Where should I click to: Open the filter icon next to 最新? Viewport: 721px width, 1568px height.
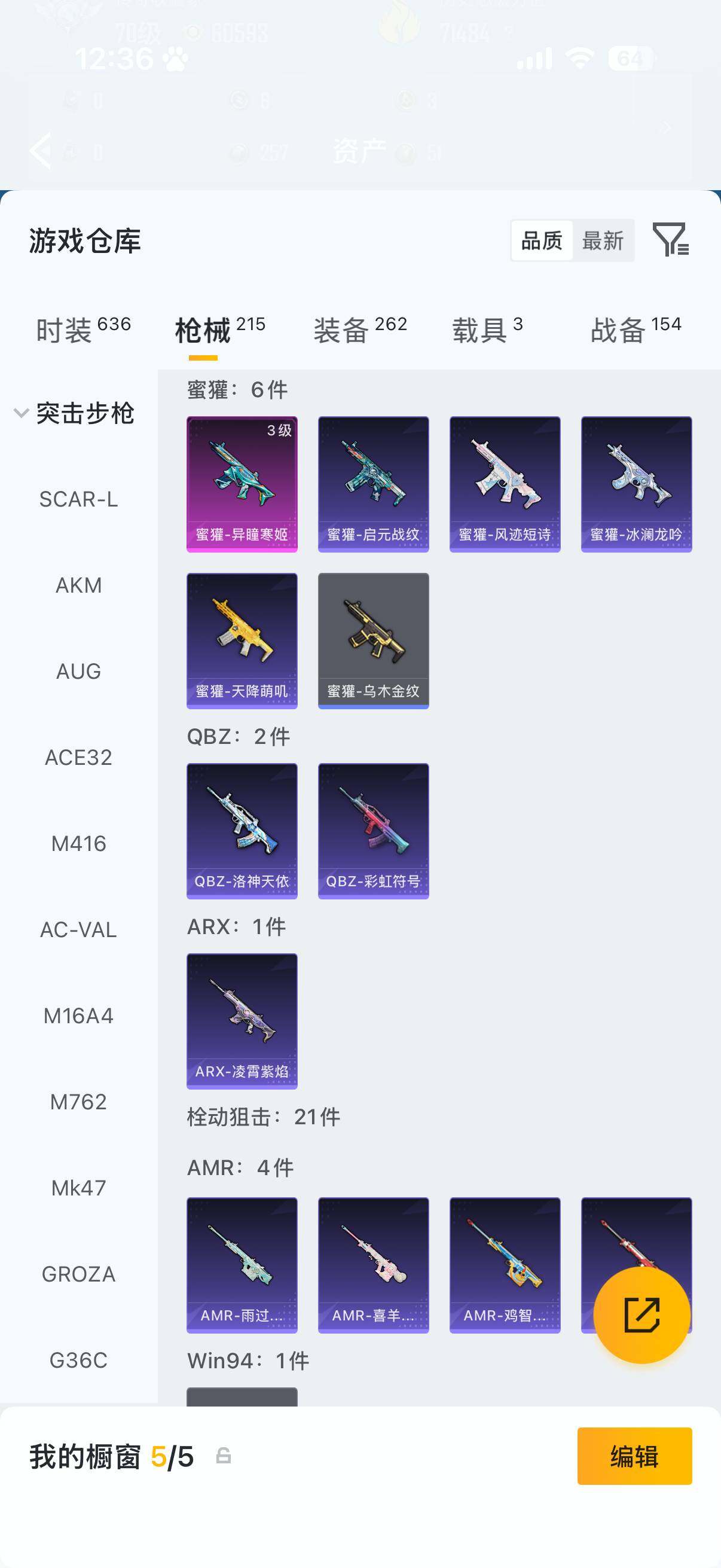click(x=670, y=239)
